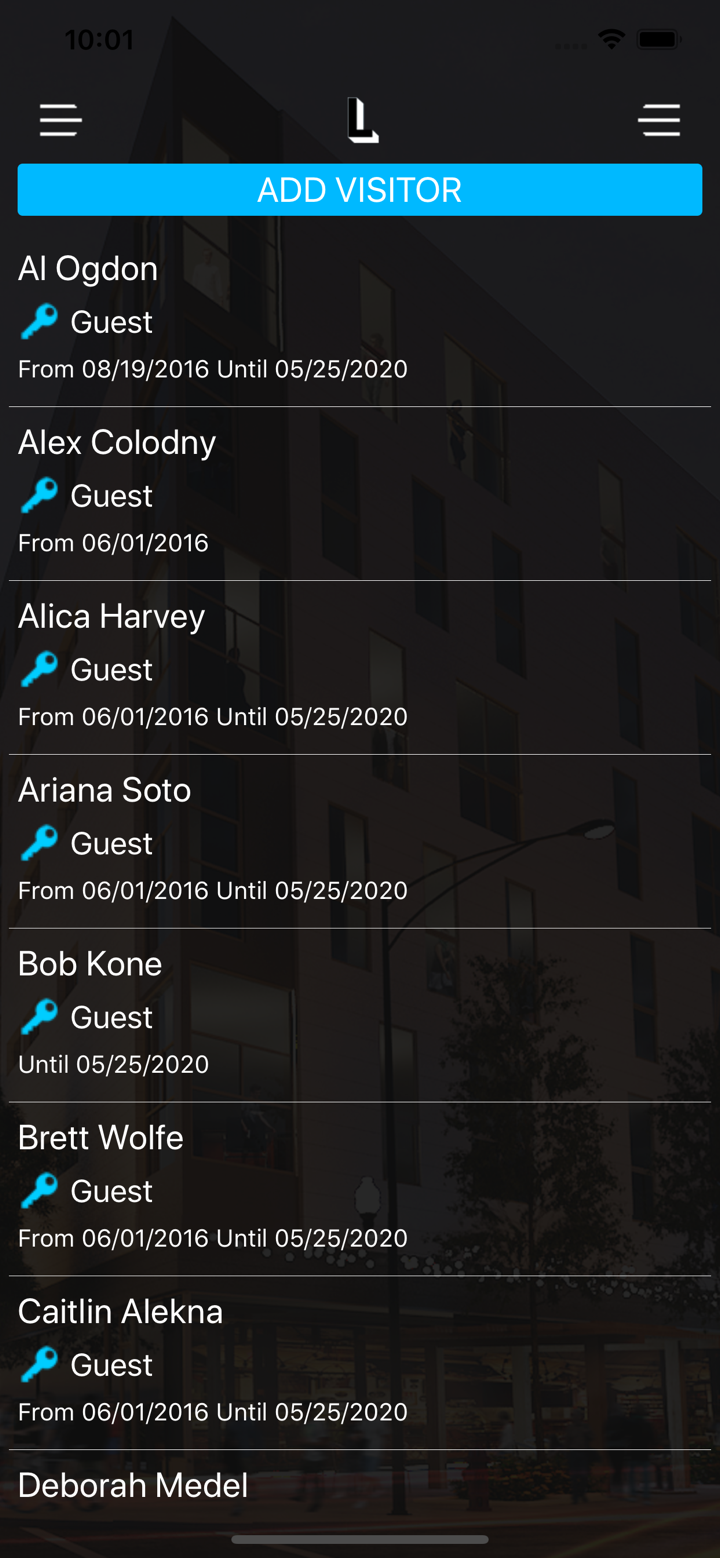
Task: Open Brett Wolfe's visitor details
Action: (101, 1137)
